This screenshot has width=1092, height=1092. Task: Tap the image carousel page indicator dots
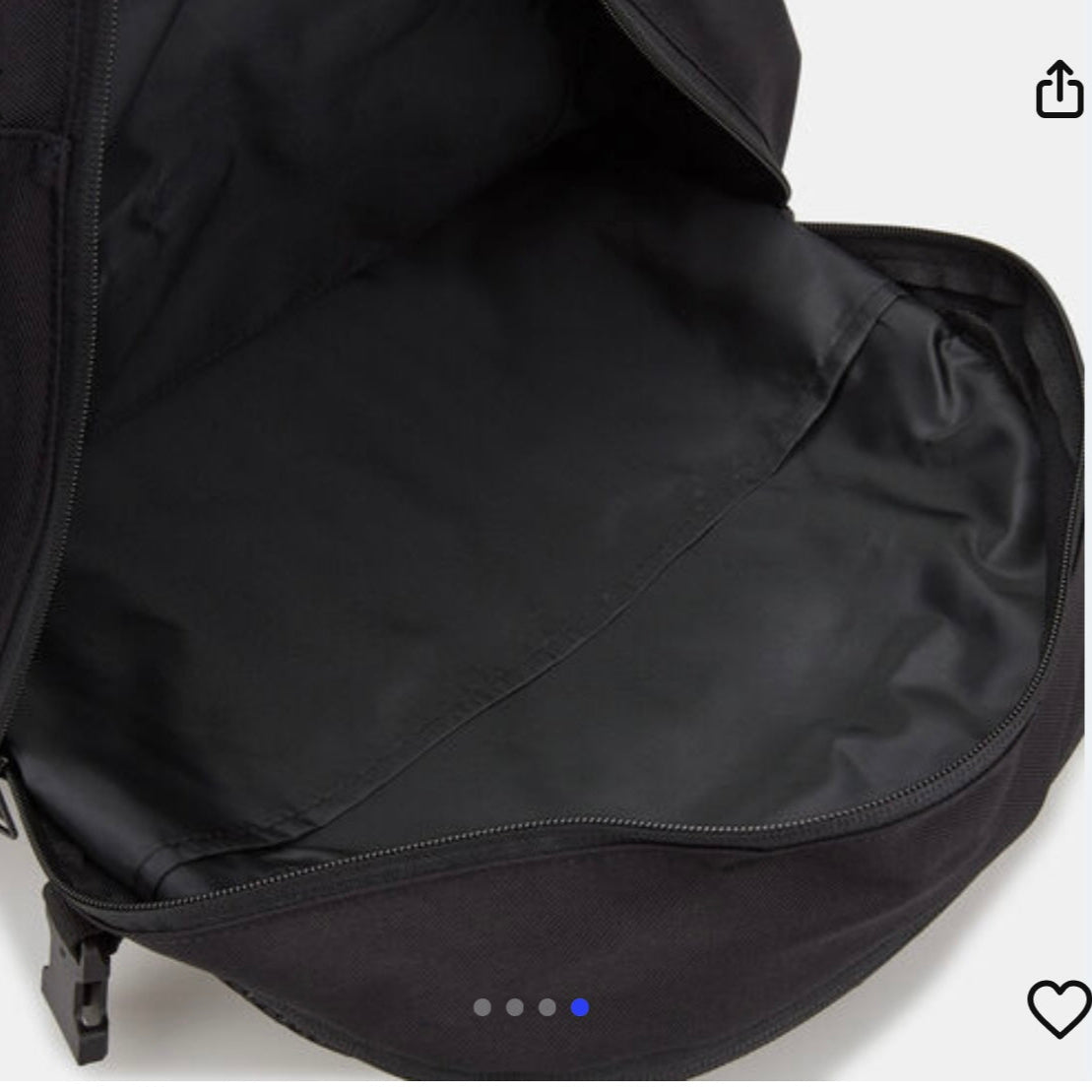point(531,1006)
